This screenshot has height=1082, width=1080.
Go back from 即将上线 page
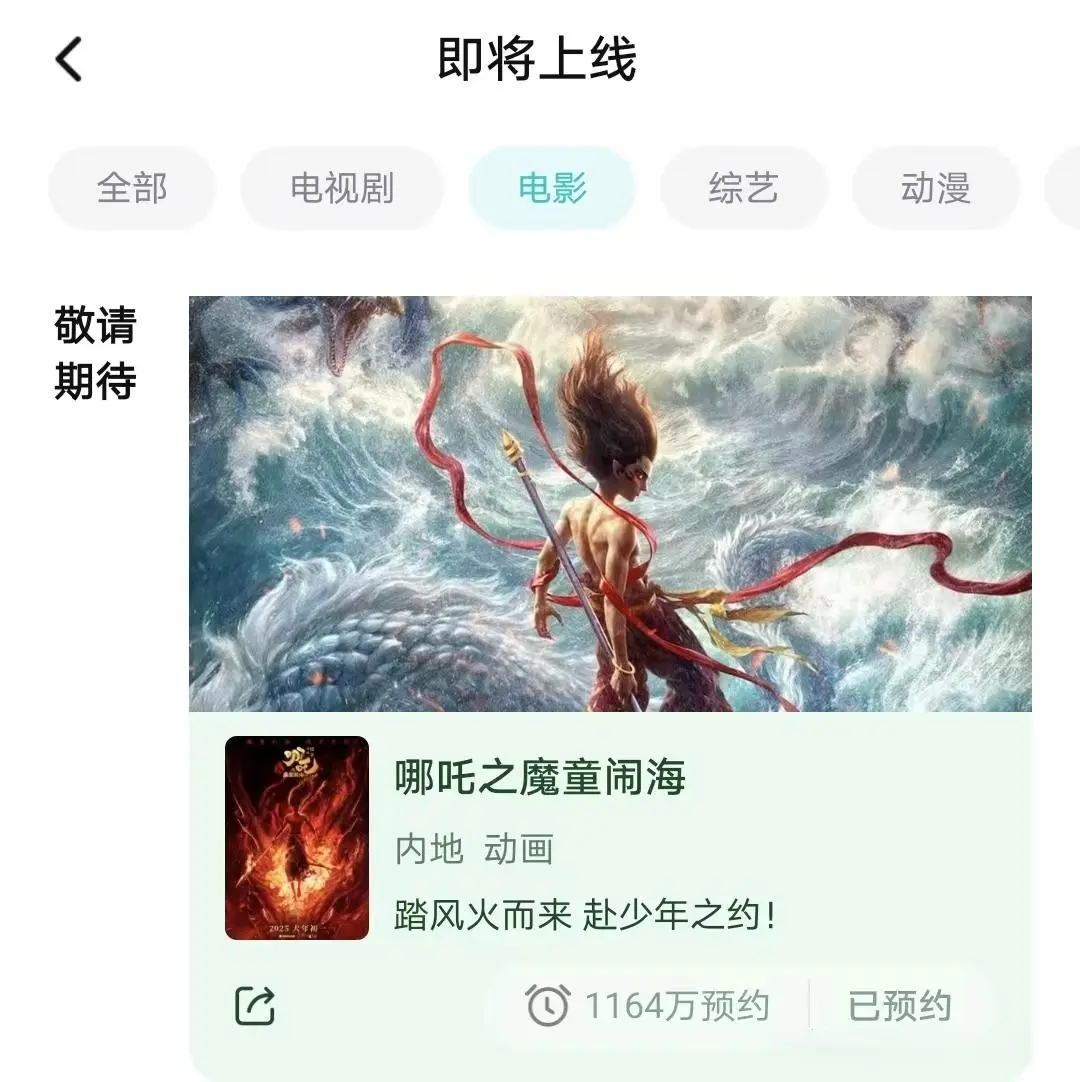coord(68,60)
